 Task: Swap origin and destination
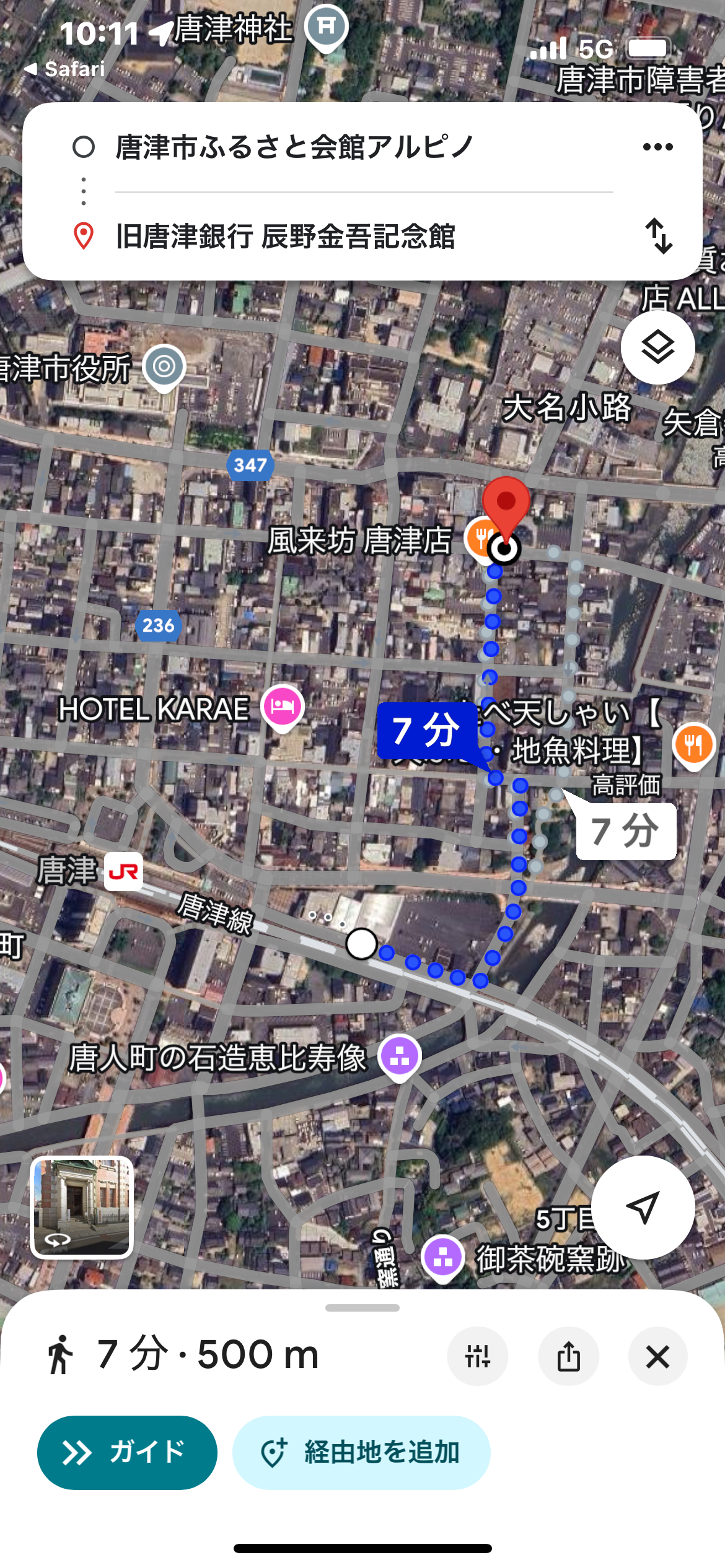click(x=658, y=236)
